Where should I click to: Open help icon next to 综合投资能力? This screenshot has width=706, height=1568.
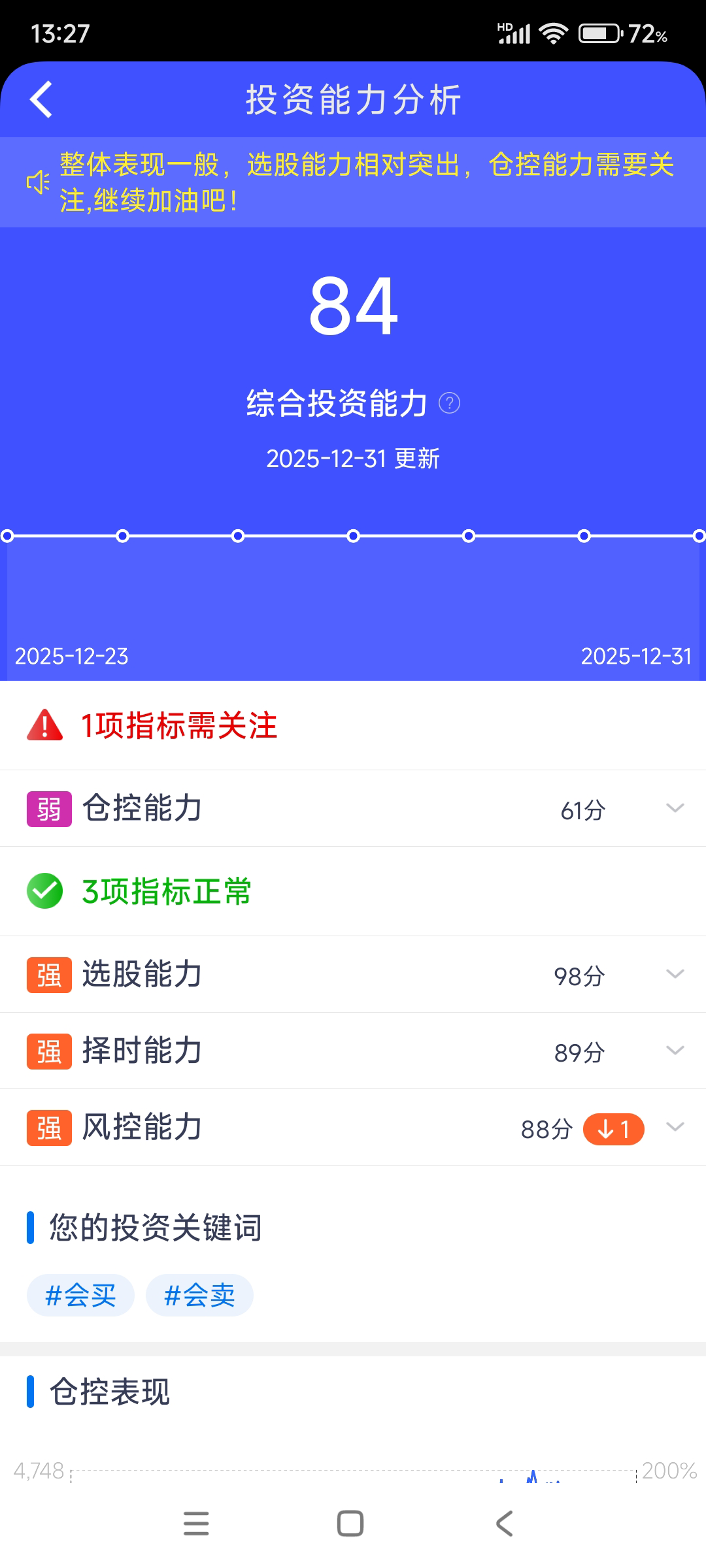[x=449, y=403]
